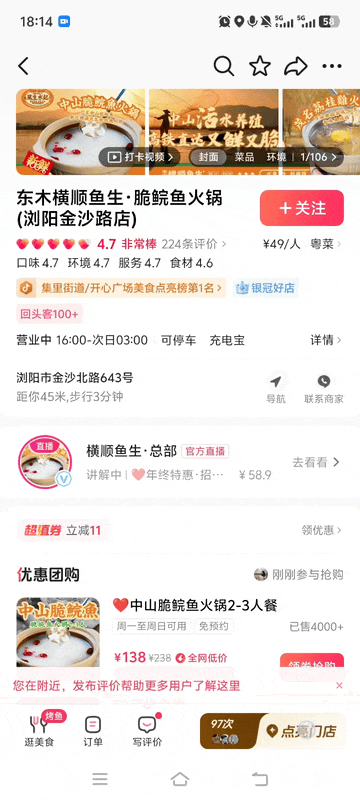Favorite this restaurant with the star icon
The width and height of the screenshot is (360, 800).
pyautogui.click(x=260, y=66)
